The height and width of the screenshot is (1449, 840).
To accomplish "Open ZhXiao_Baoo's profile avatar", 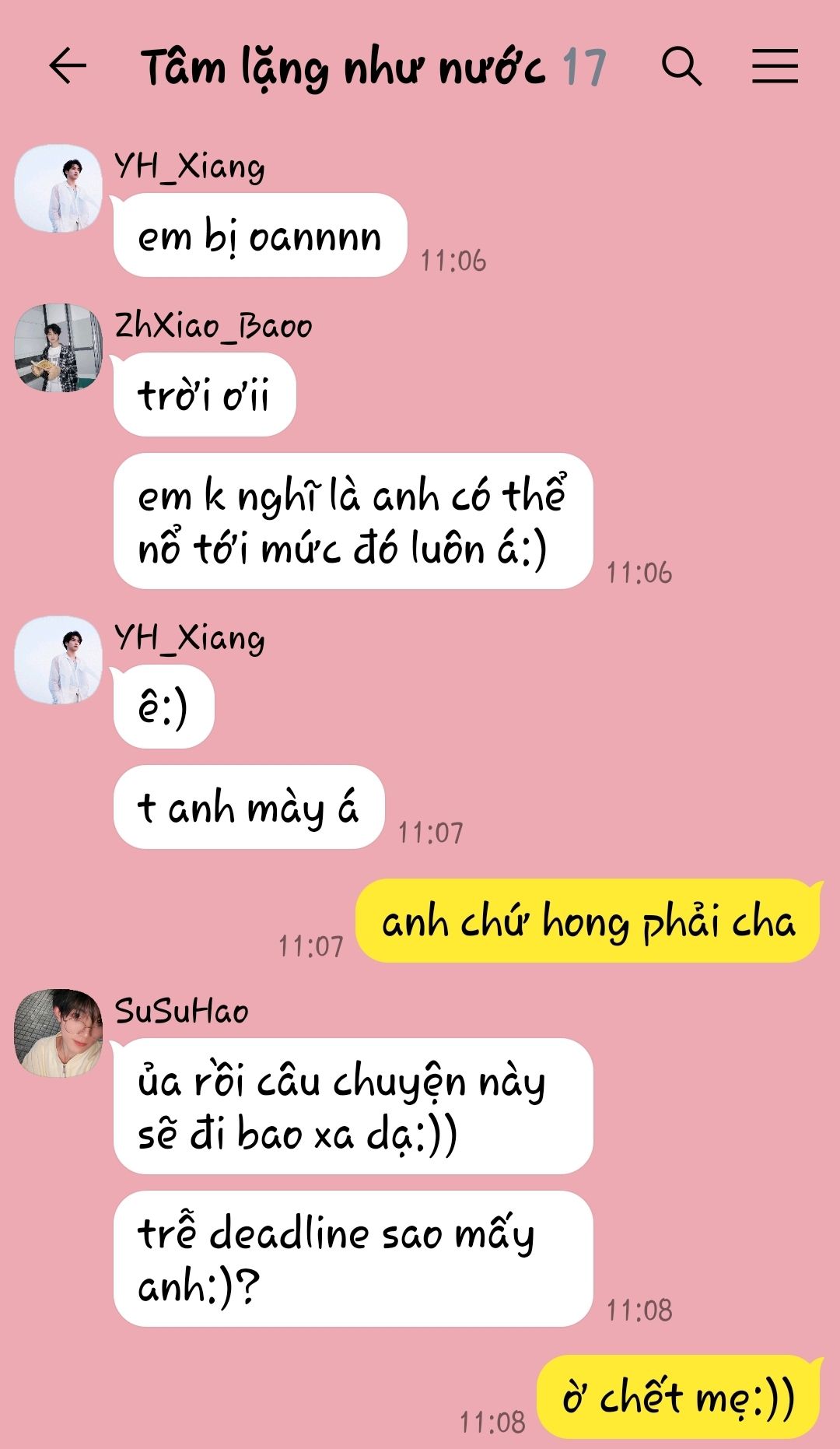I will (58, 348).
